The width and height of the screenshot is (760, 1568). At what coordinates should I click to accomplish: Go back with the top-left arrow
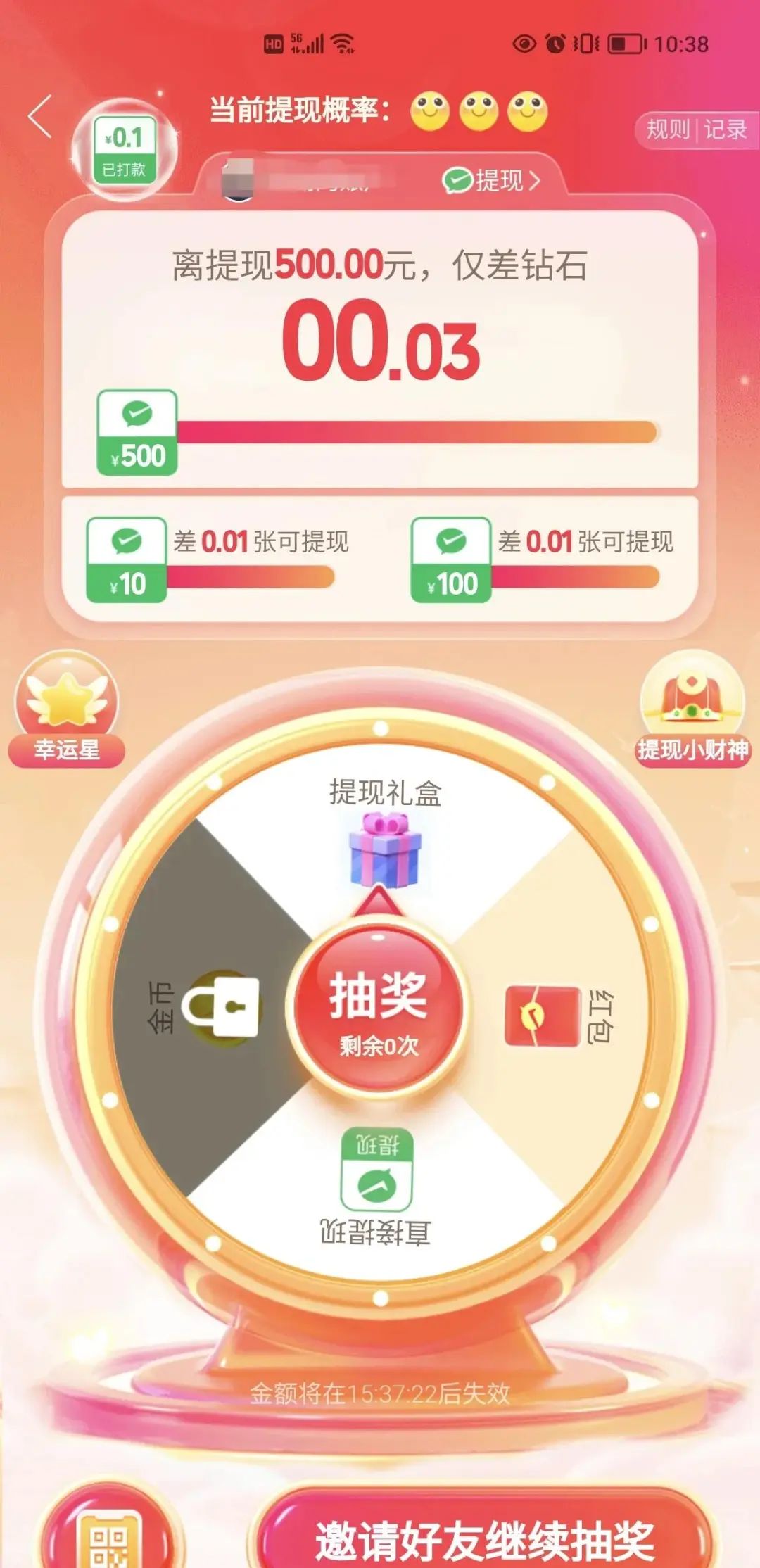pos(40,116)
